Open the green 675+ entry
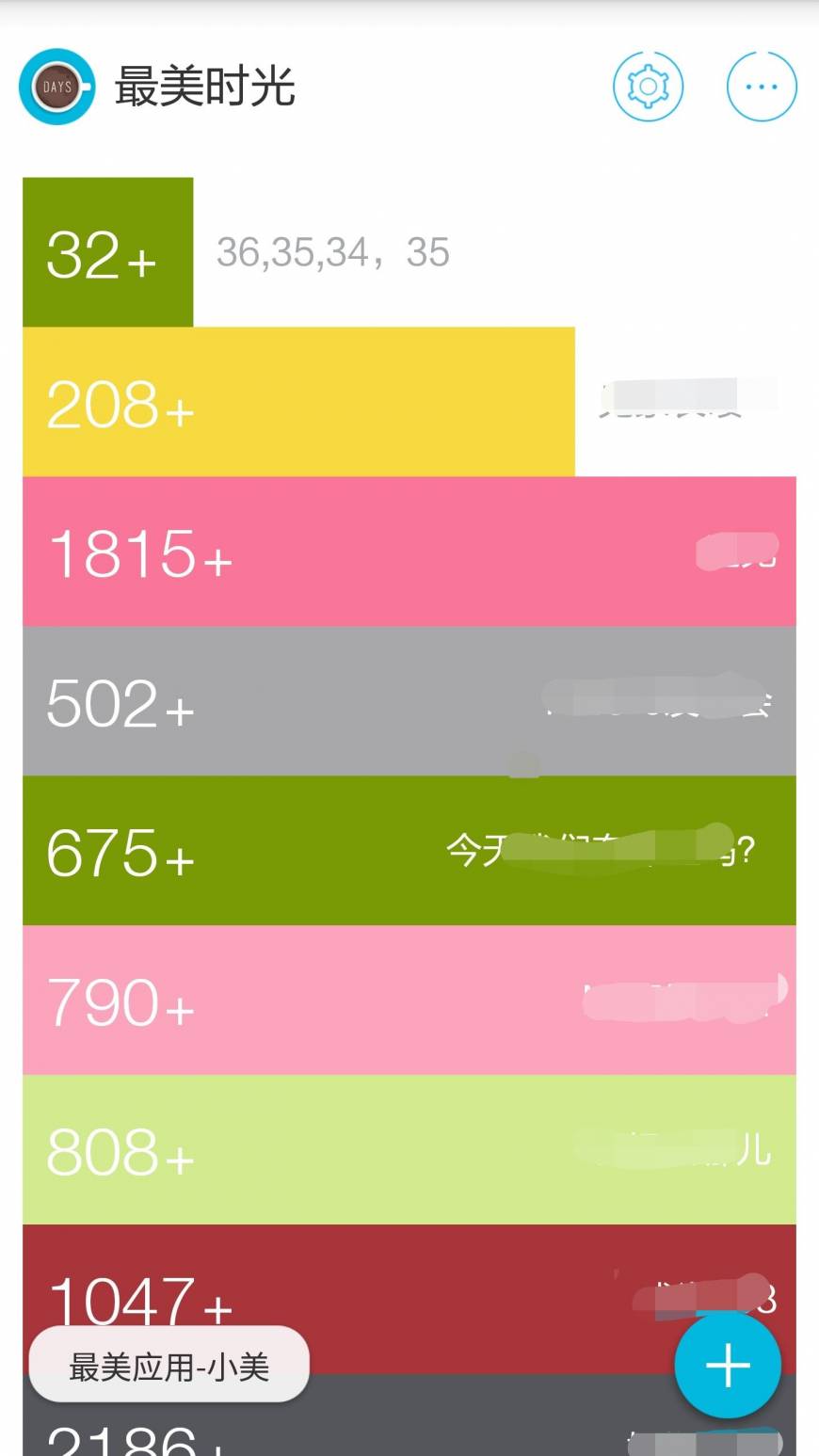This screenshot has width=819, height=1456. point(409,851)
